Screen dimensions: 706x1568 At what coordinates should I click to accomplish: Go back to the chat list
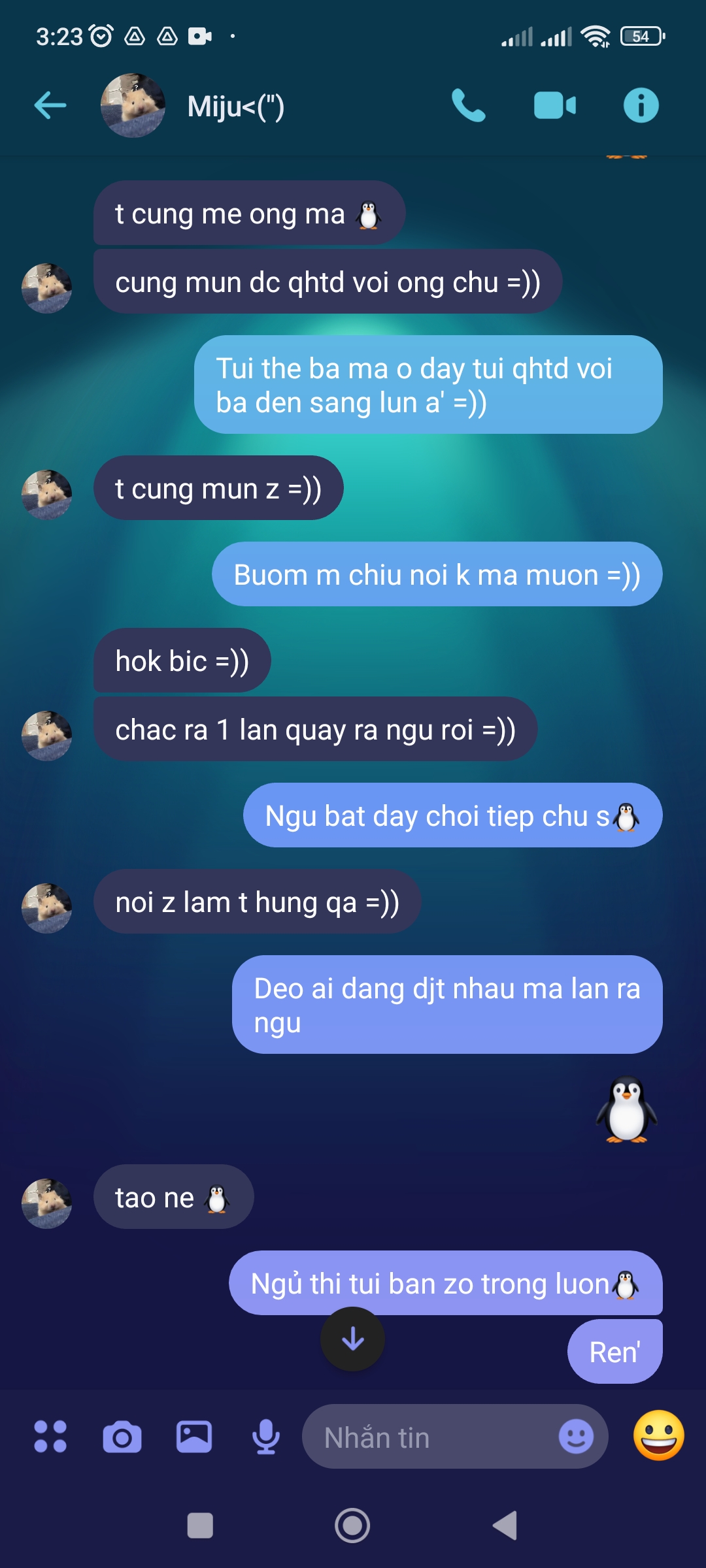(x=50, y=105)
